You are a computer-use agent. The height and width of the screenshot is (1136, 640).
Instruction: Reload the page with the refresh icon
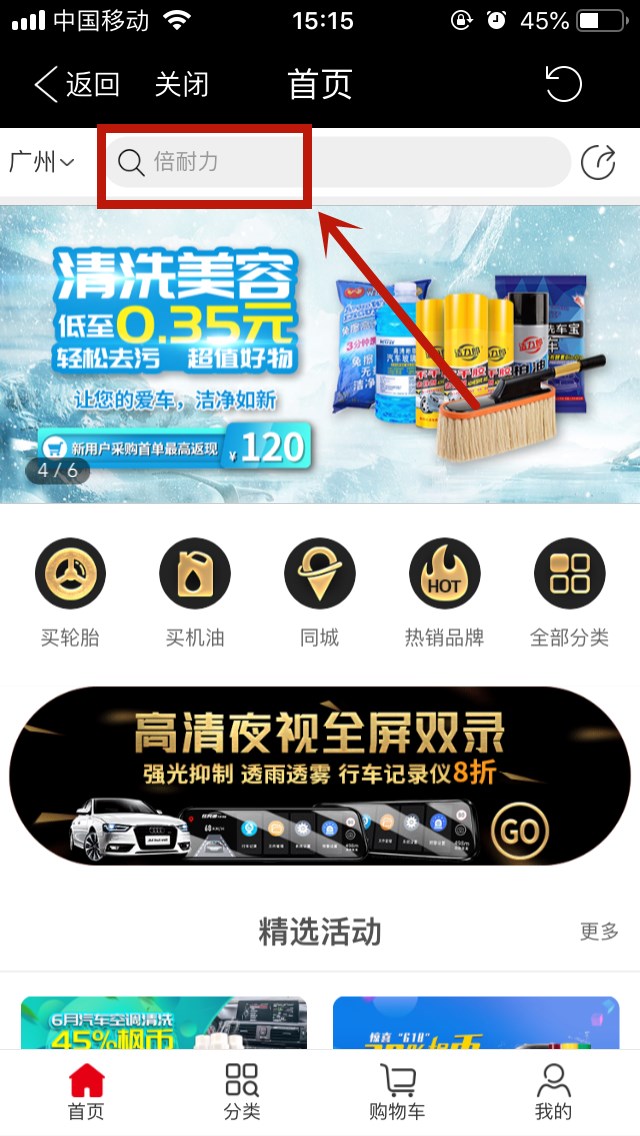pos(563,84)
